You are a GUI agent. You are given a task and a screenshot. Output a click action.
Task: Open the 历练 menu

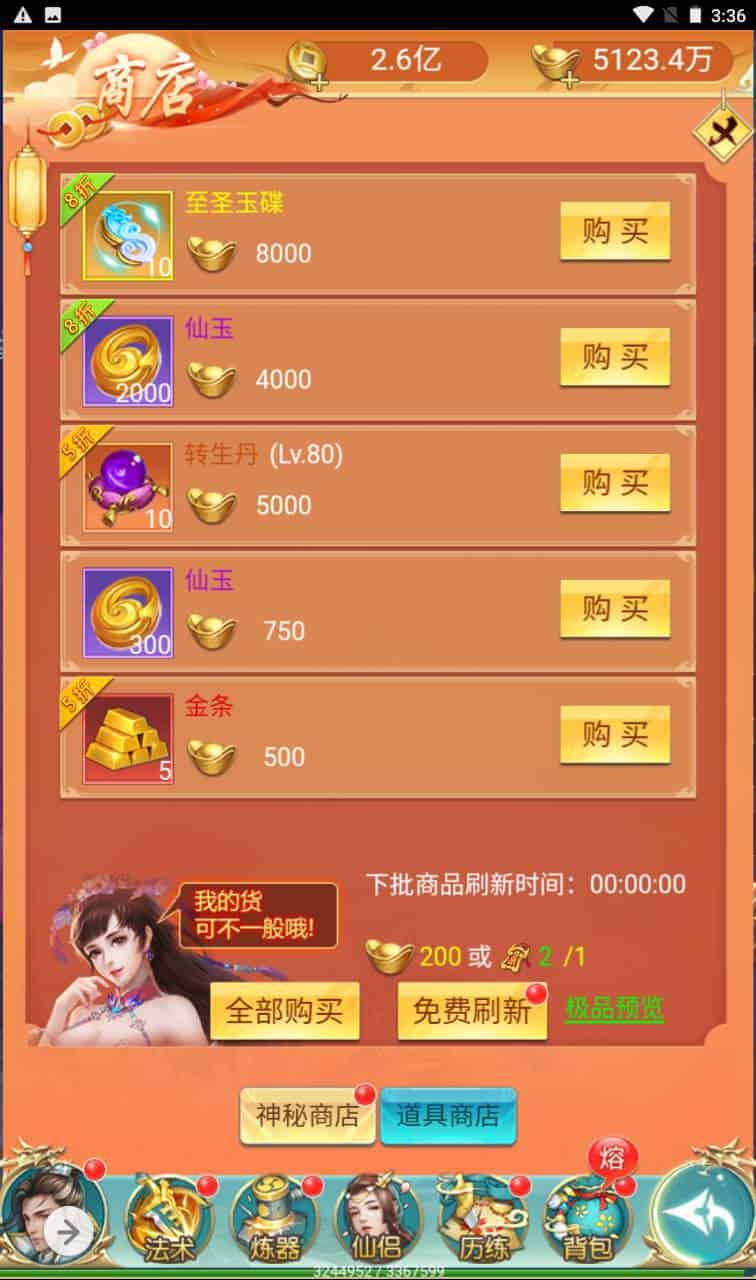(x=483, y=1220)
